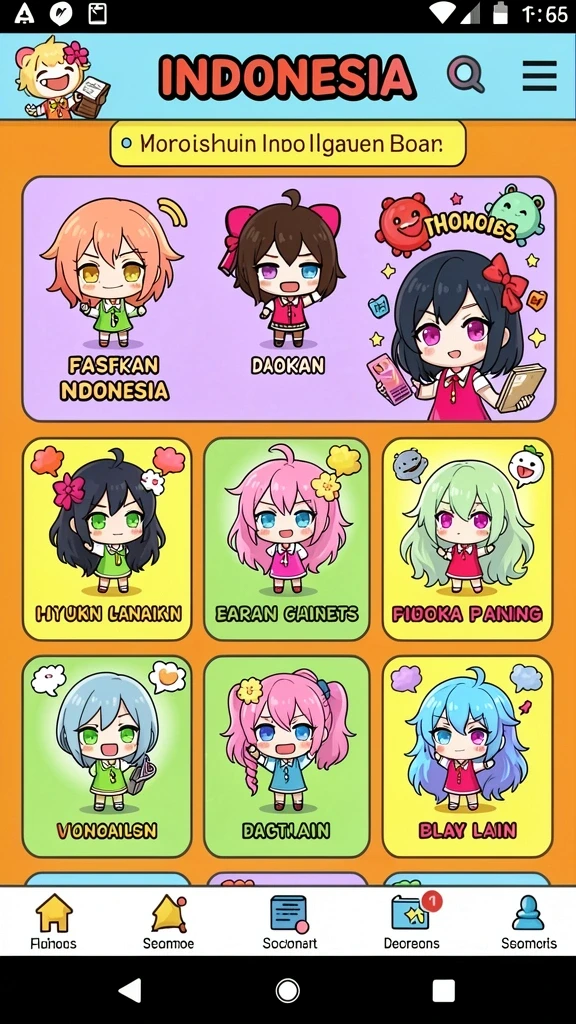View the Blay Lain card
576x1024 pixels.
click(468, 756)
